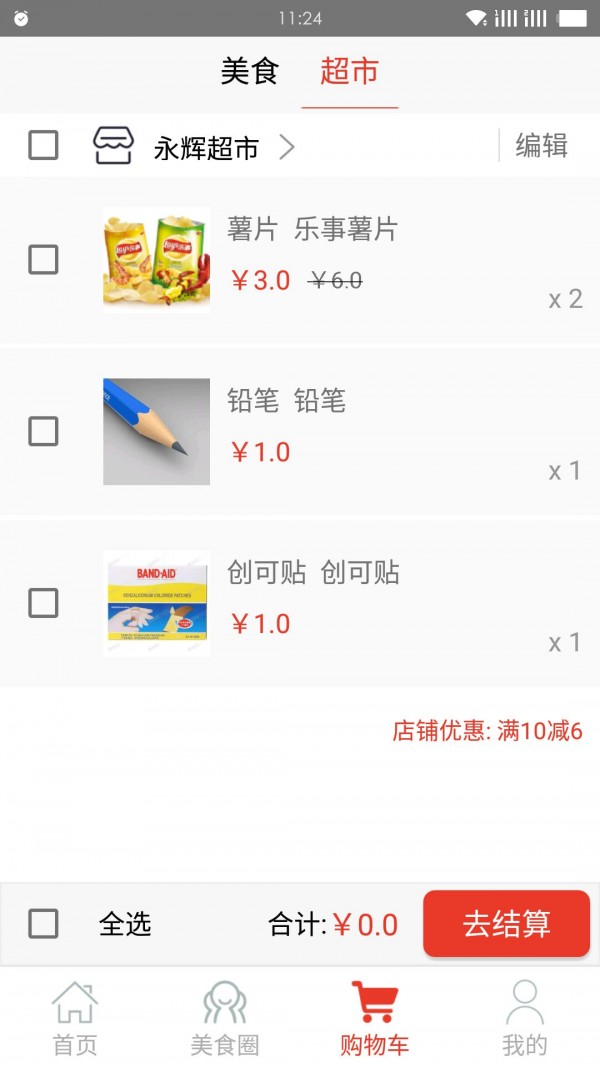Open the 乐事薯片 product image
Viewport: 600px width, 1067px height.
click(156, 260)
